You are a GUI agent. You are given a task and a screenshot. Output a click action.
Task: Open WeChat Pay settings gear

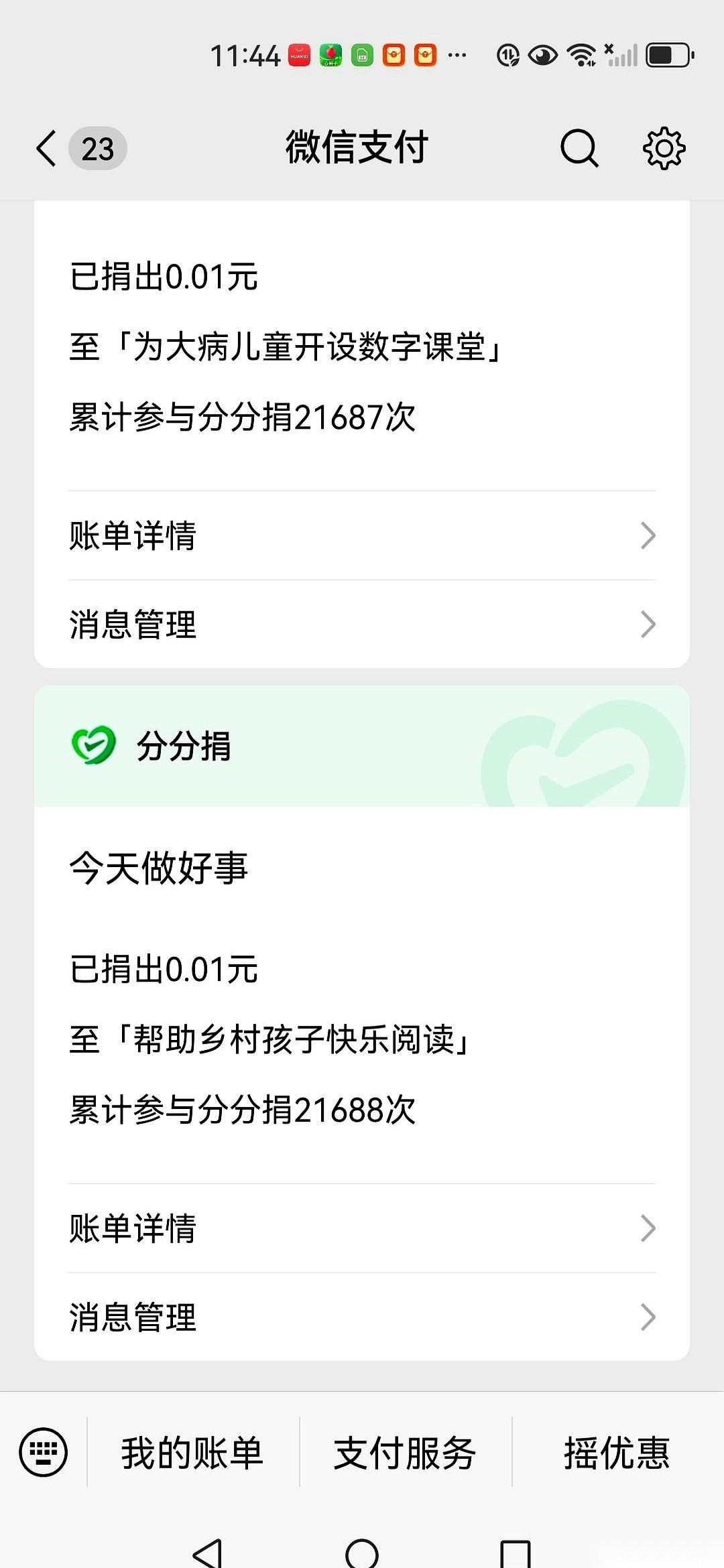click(663, 147)
